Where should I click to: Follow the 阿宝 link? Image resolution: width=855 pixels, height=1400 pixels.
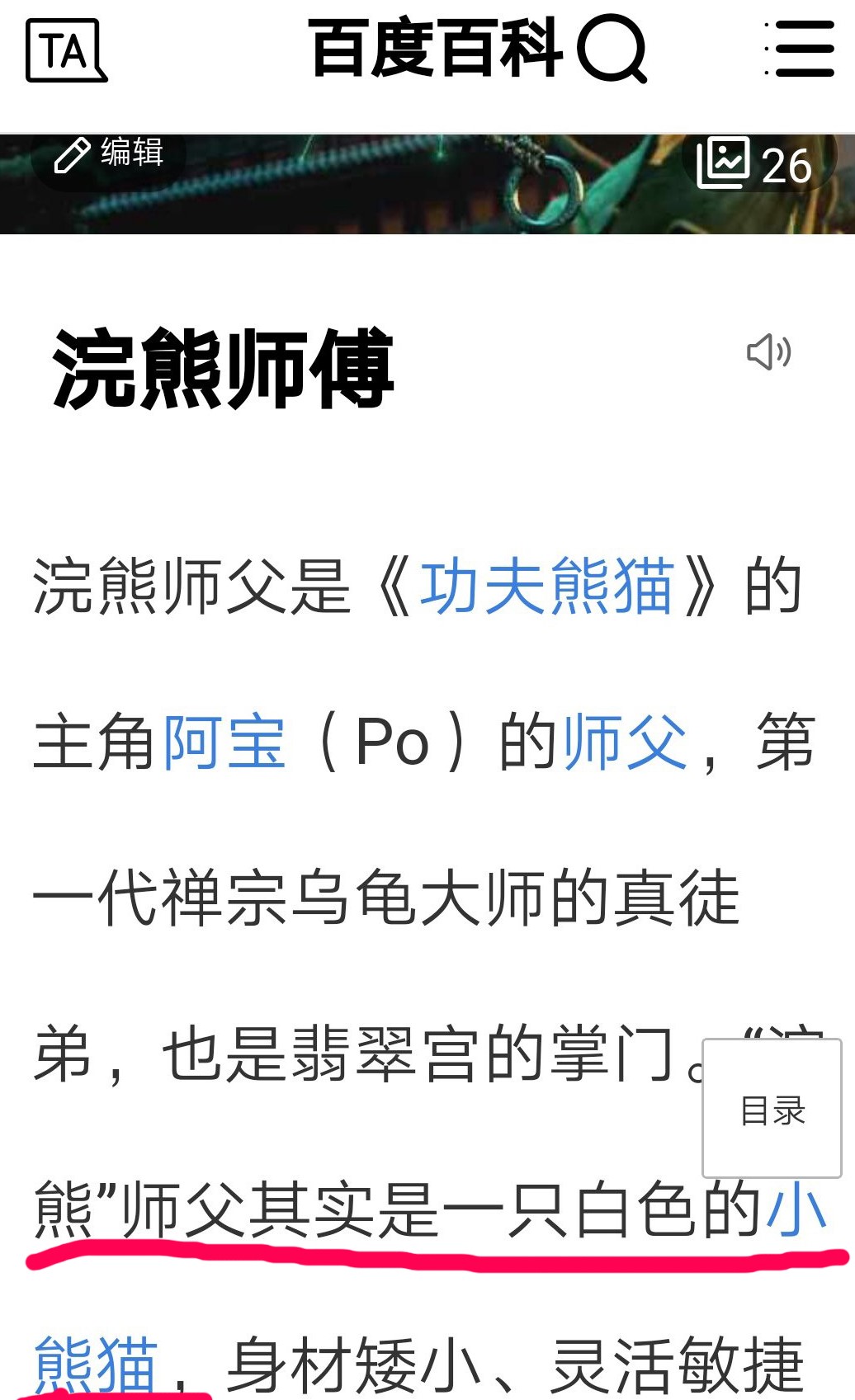coord(224,742)
